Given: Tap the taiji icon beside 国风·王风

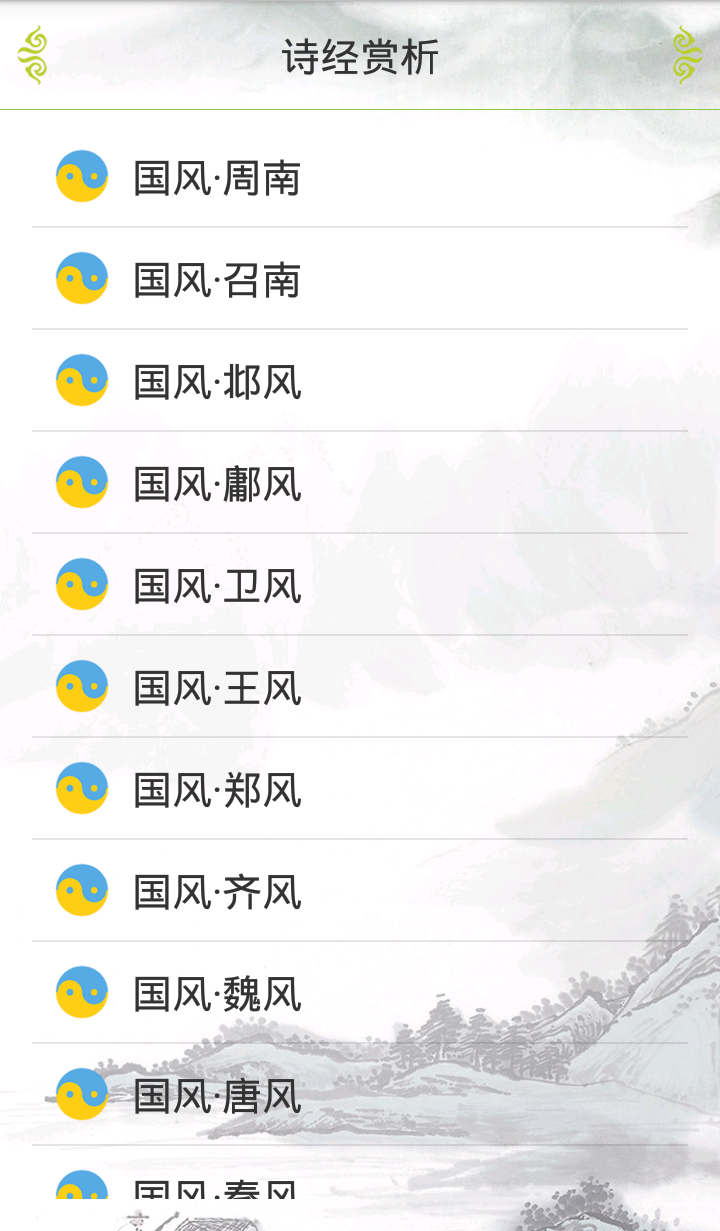Looking at the screenshot, I should tap(82, 686).
